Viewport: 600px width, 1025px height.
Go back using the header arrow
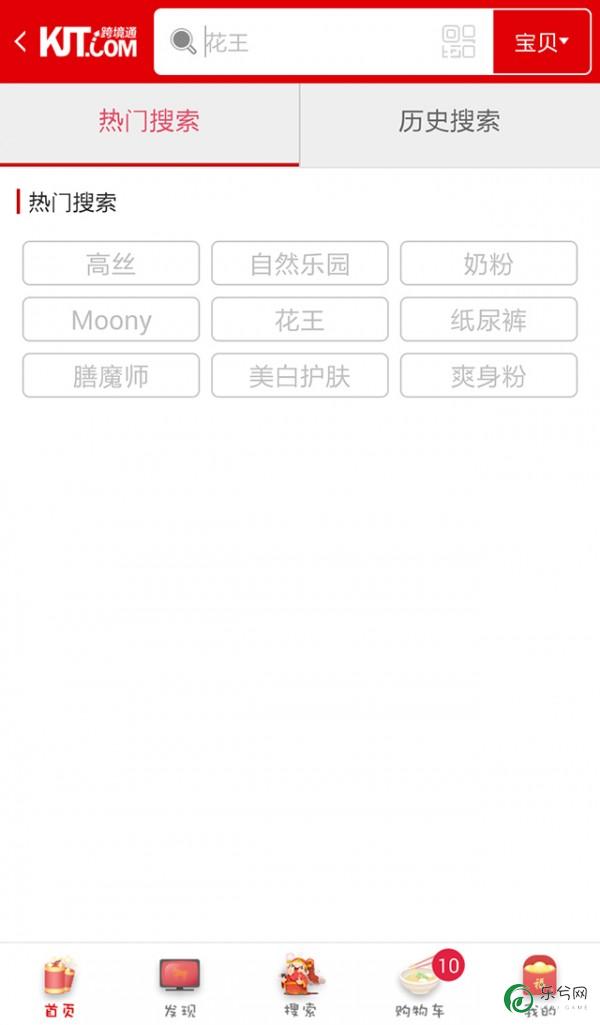21,42
